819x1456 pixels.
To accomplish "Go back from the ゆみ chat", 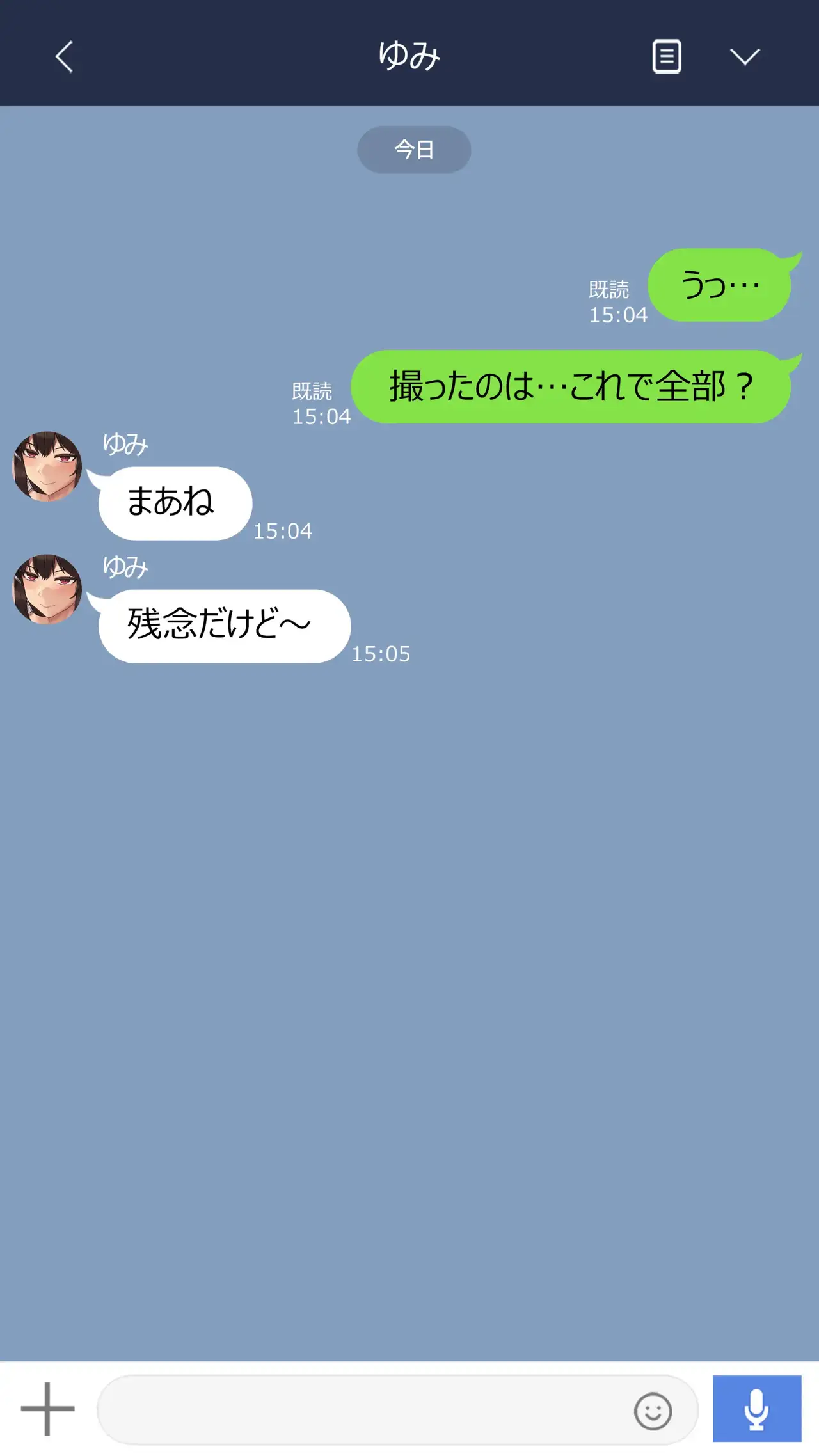I will (64, 57).
